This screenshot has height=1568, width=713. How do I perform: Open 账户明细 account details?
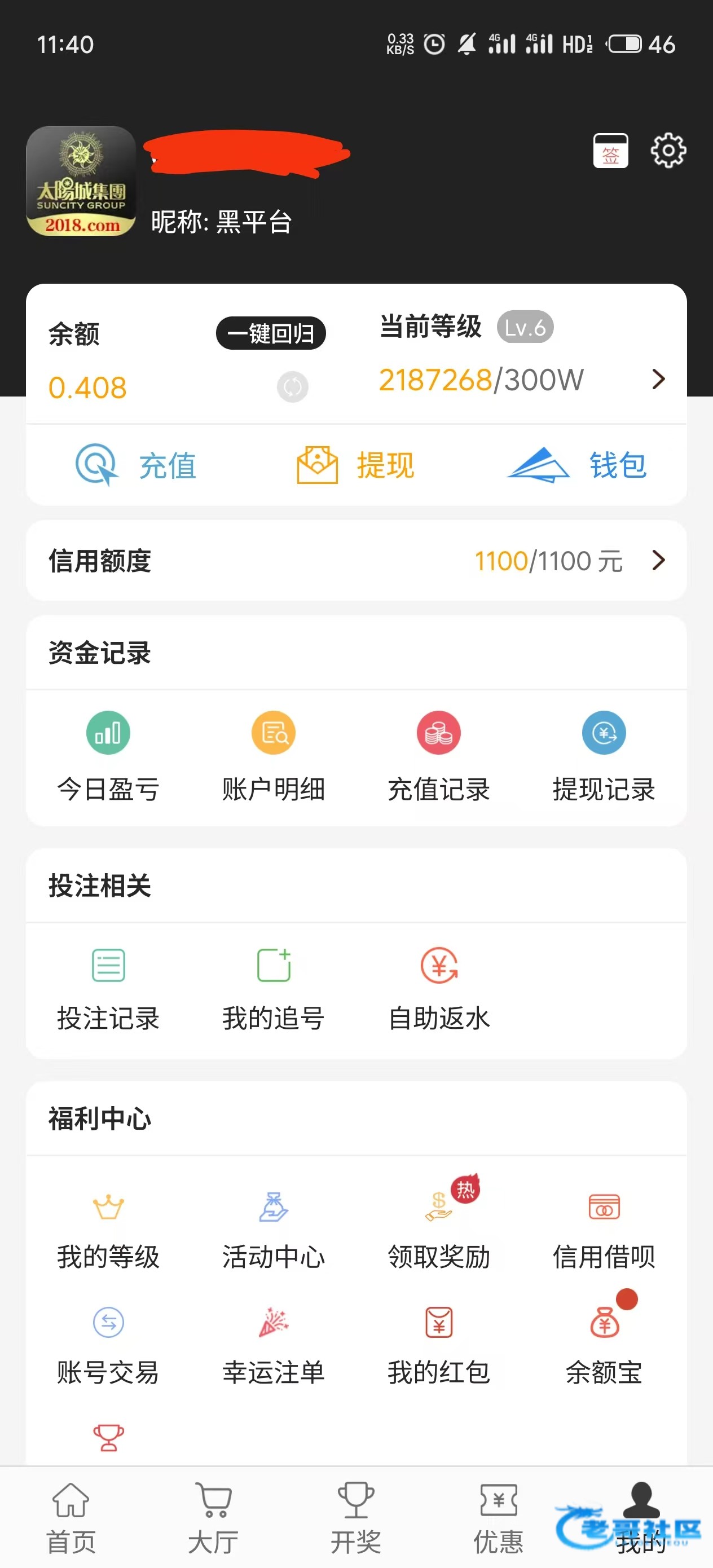point(274,756)
